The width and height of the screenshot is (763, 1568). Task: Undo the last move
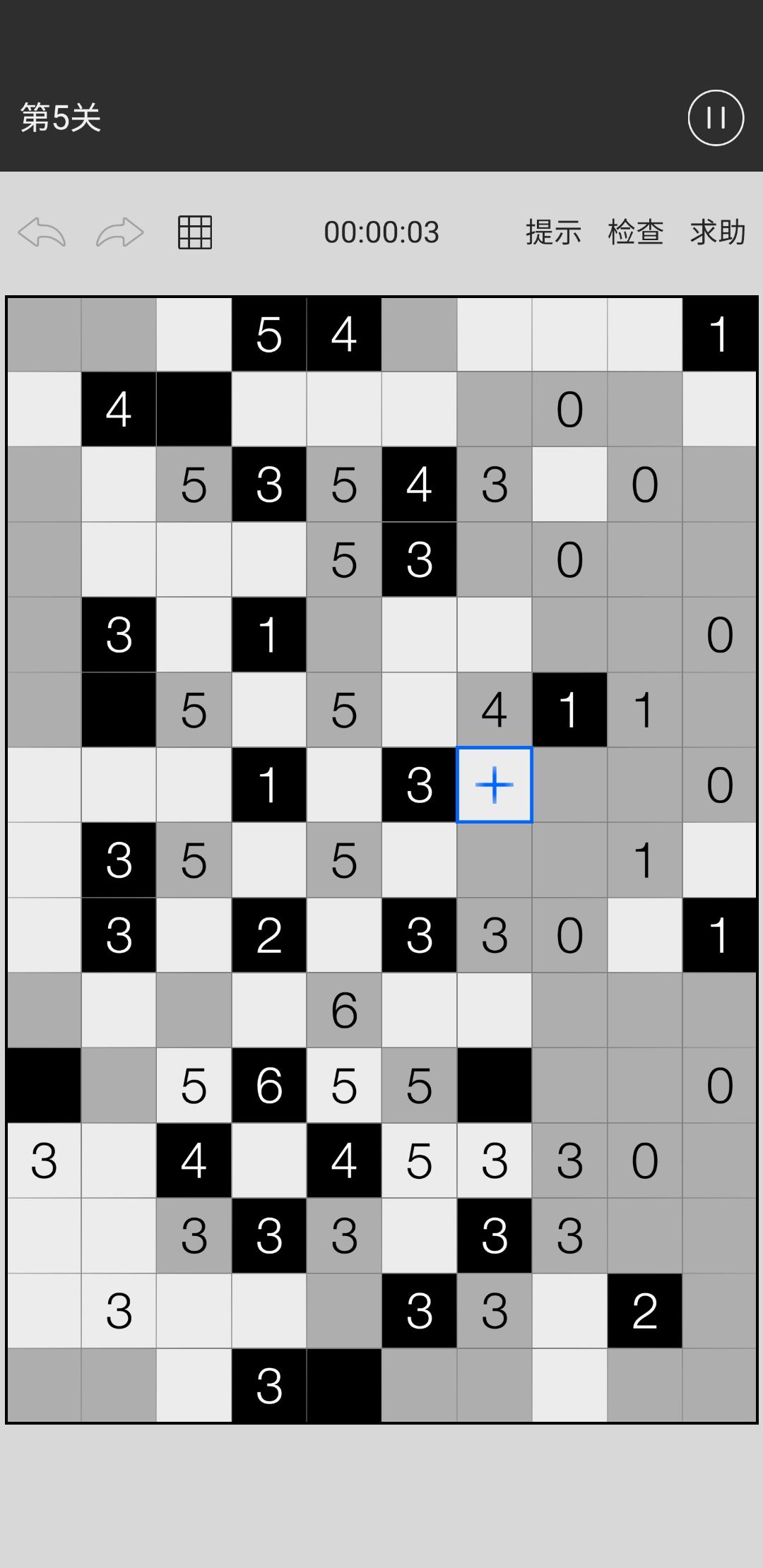coord(42,232)
